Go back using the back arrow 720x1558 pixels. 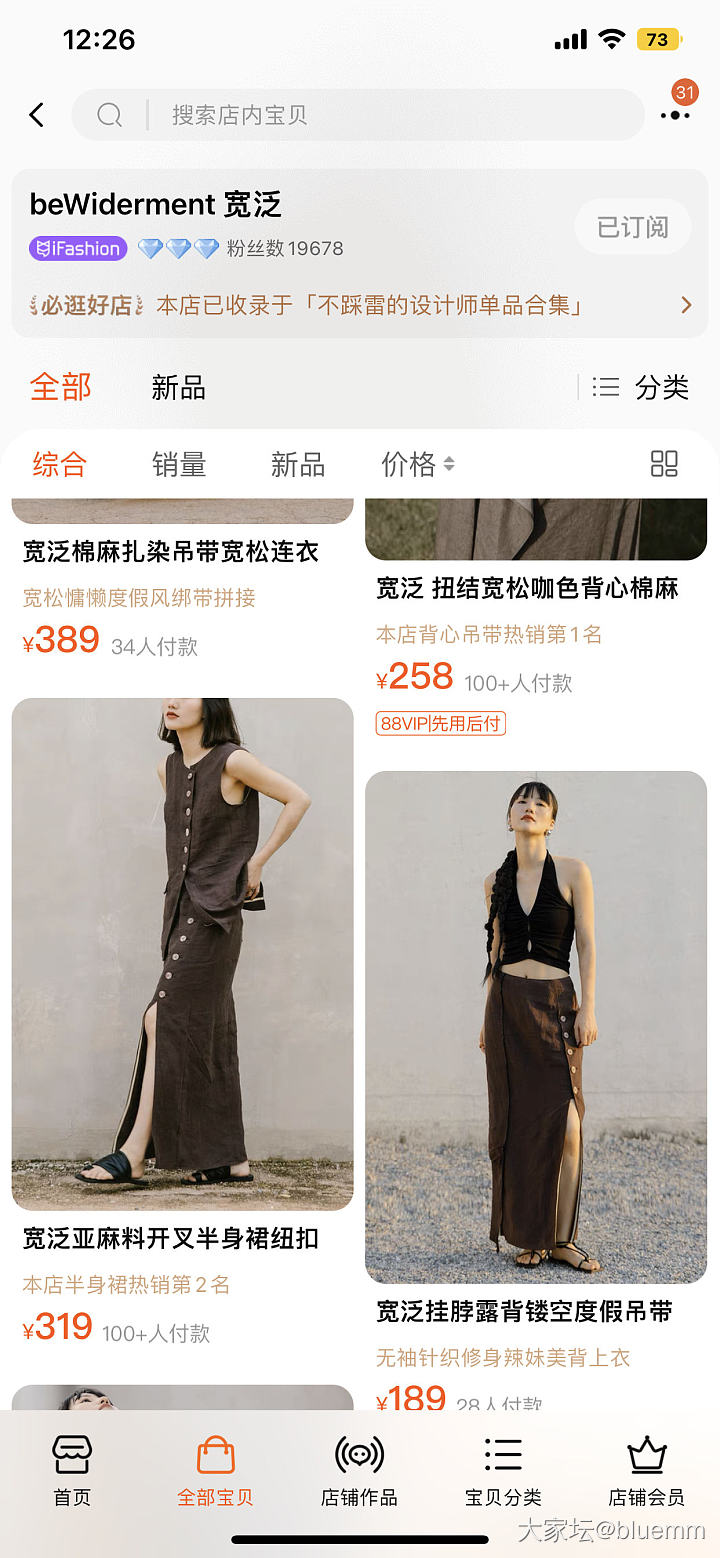click(x=37, y=115)
